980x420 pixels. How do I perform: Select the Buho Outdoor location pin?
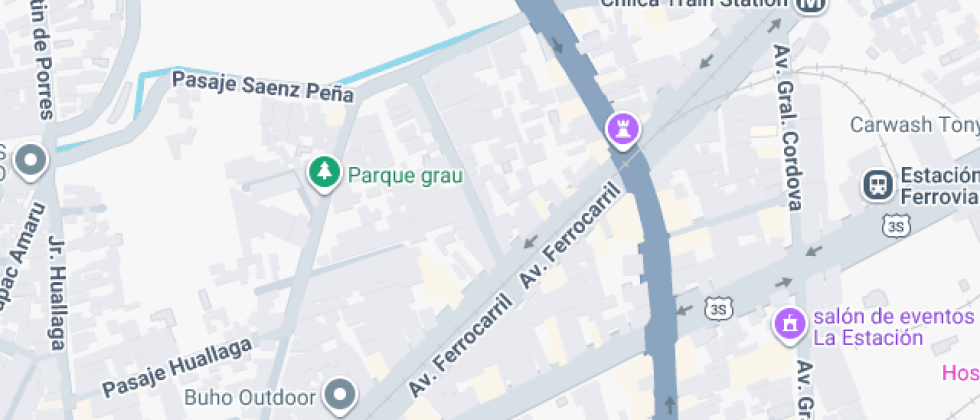click(343, 394)
